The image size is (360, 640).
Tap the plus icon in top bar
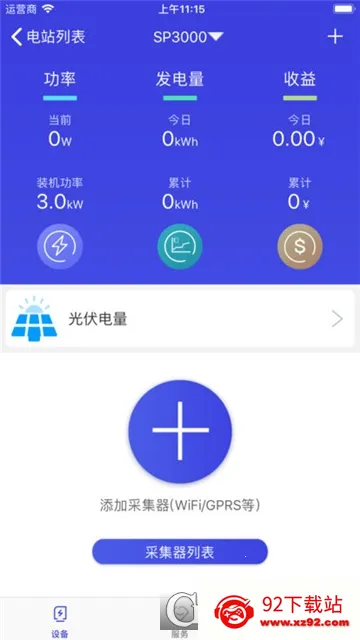pyautogui.click(x=335, y=37)
